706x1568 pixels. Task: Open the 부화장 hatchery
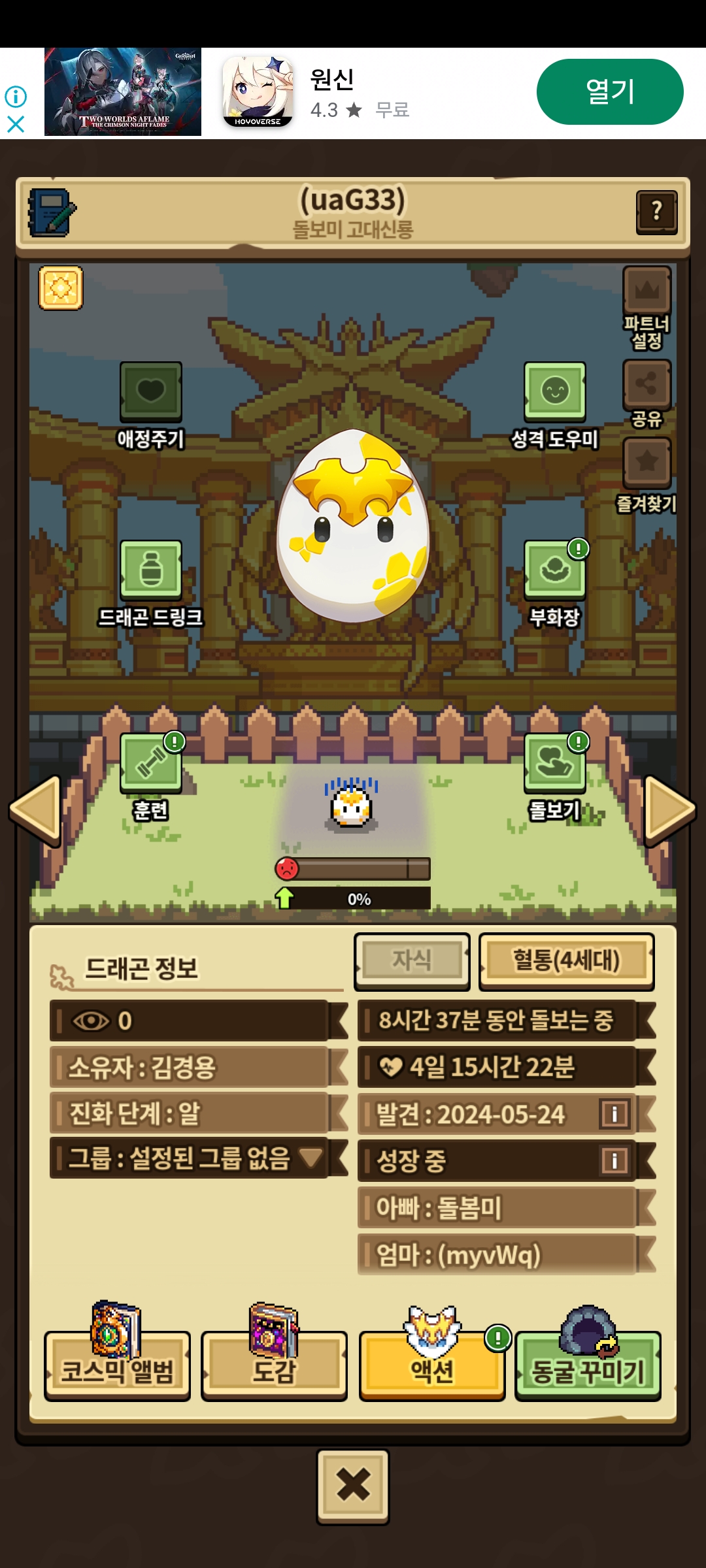(554, 570)
